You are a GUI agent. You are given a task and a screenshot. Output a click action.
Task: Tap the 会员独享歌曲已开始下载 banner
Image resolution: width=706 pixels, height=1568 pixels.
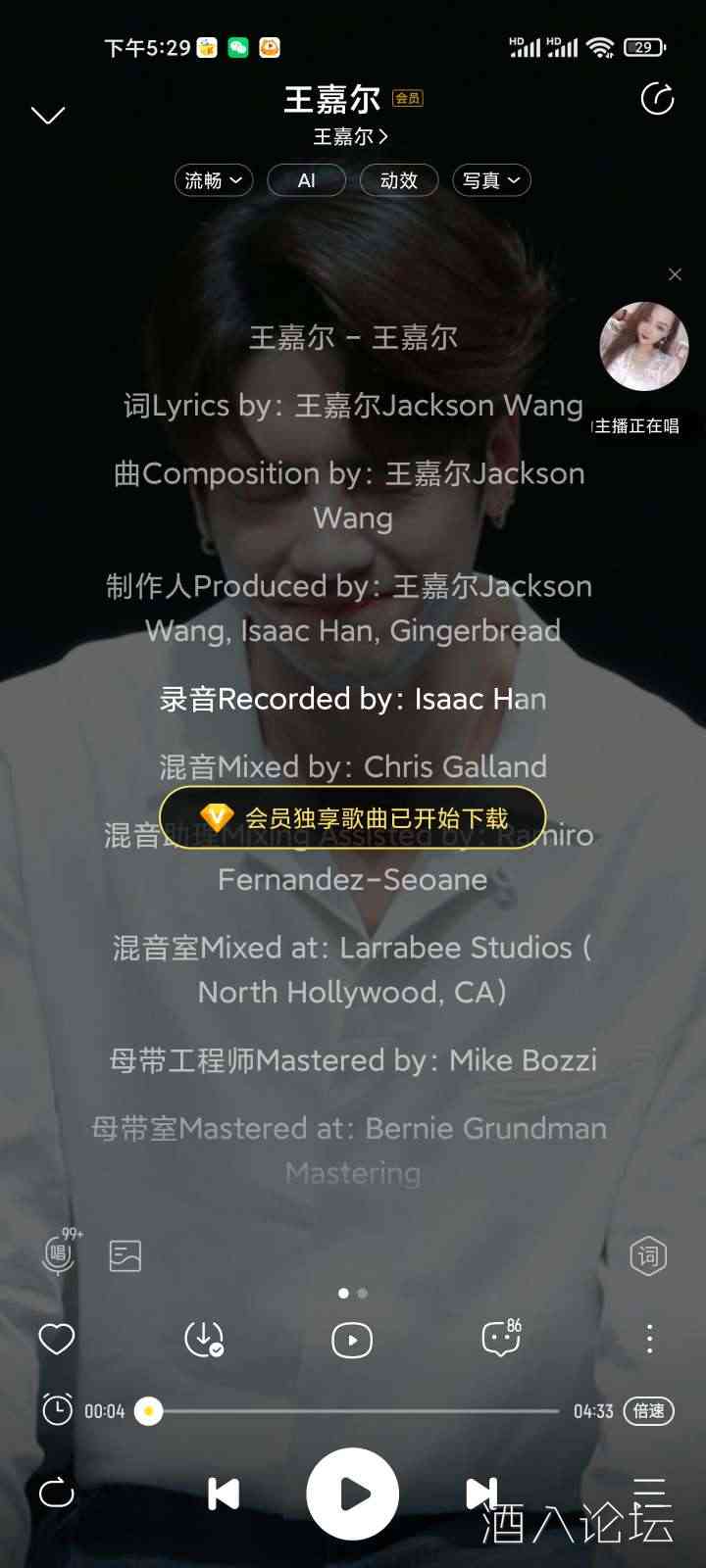click(352, 817)
